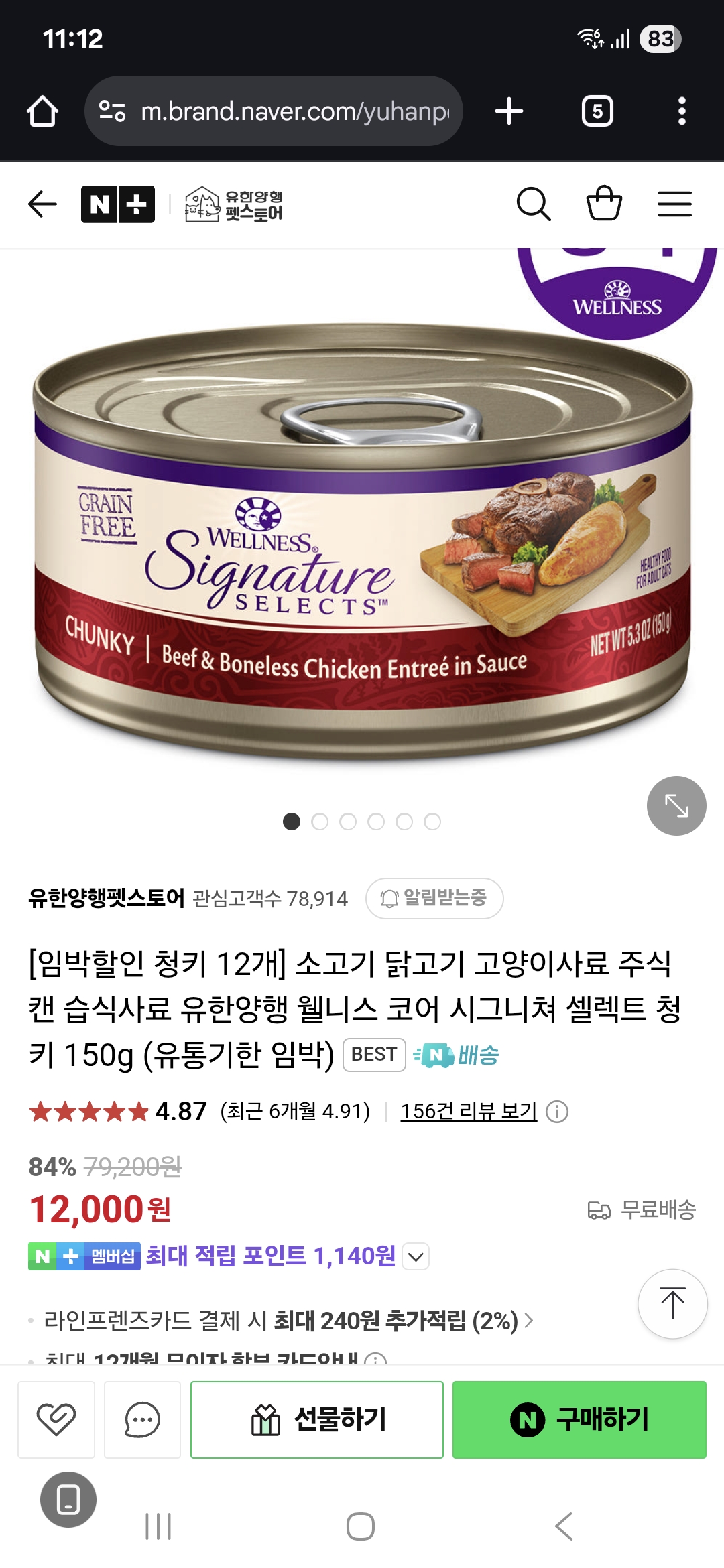This screenshot has height=1568, width=724.
Task: Search within the store
Action: click(x=534, y=204)
